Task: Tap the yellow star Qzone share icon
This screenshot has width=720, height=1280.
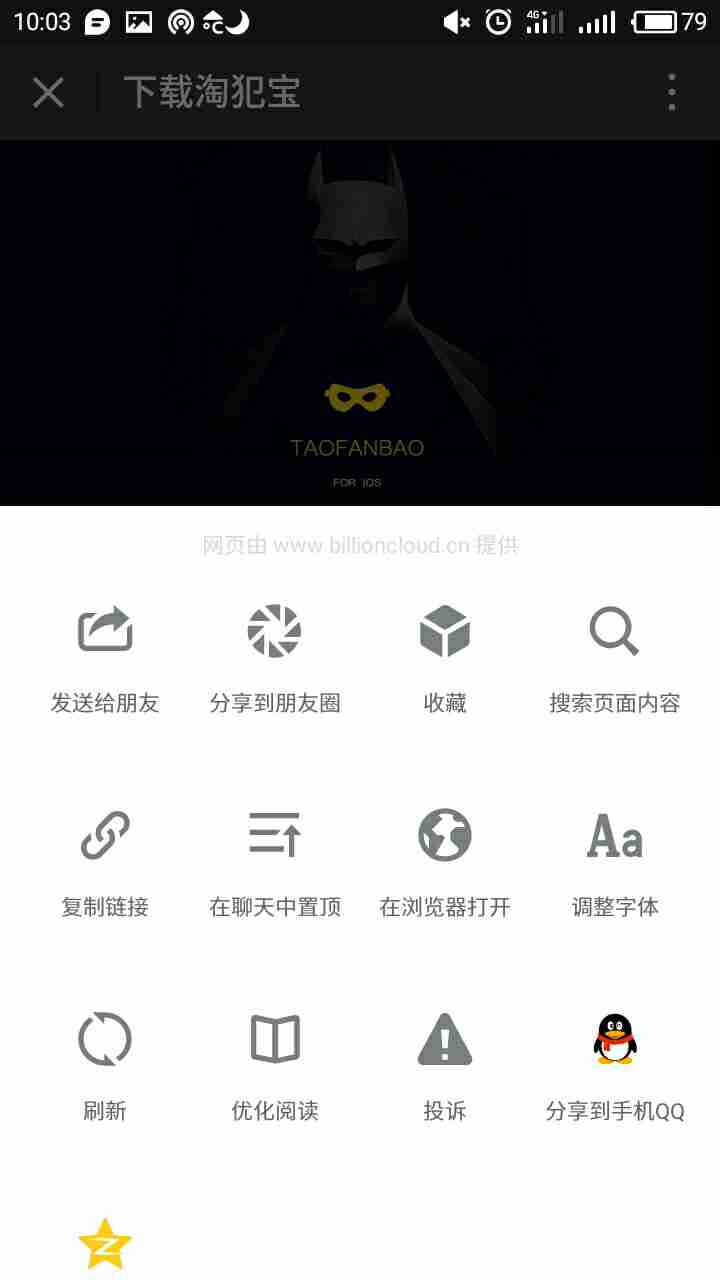Action: coord(105,1244)
